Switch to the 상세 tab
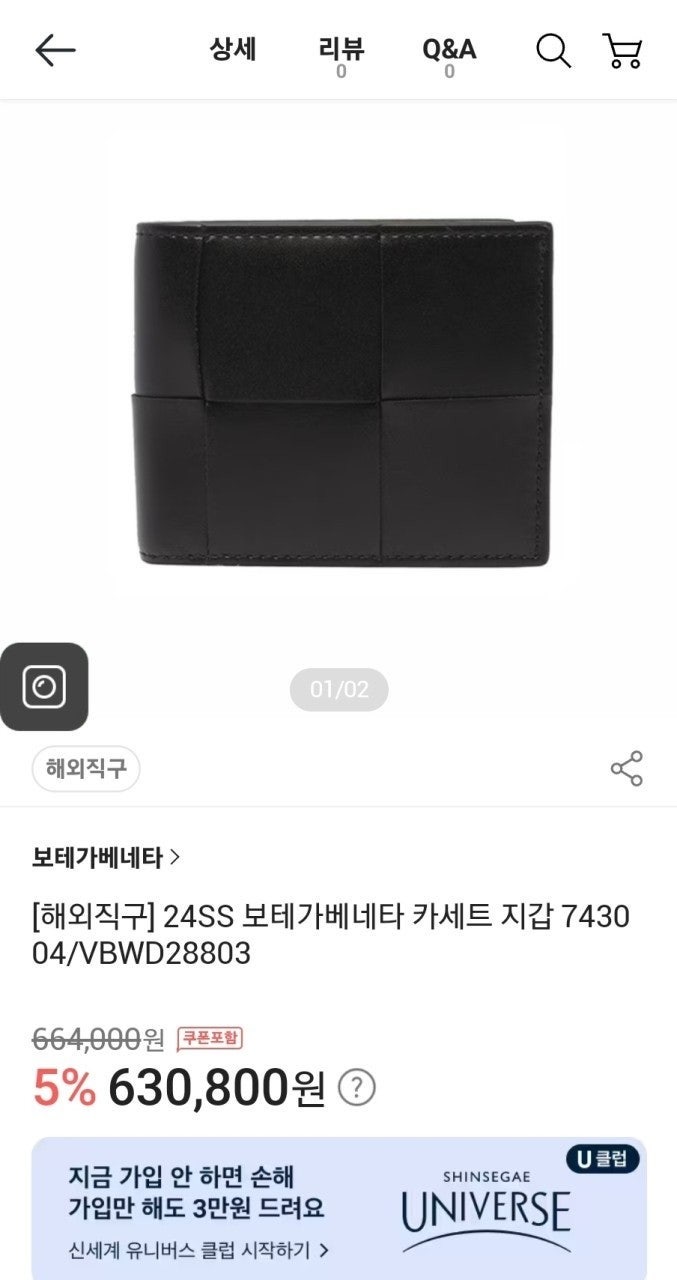This screenshot has width=677, height=1280. click(233, 50)
